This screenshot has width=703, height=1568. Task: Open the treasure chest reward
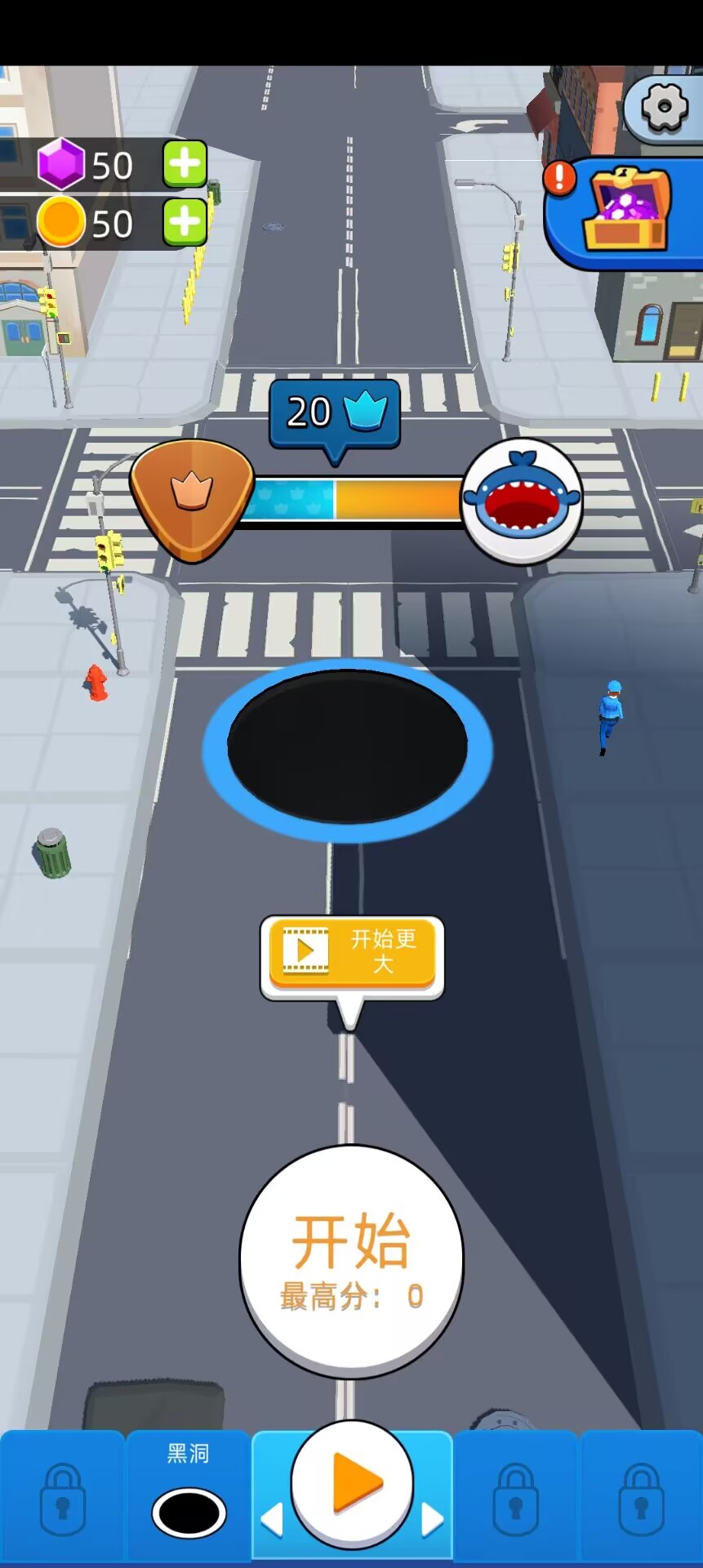625,211
